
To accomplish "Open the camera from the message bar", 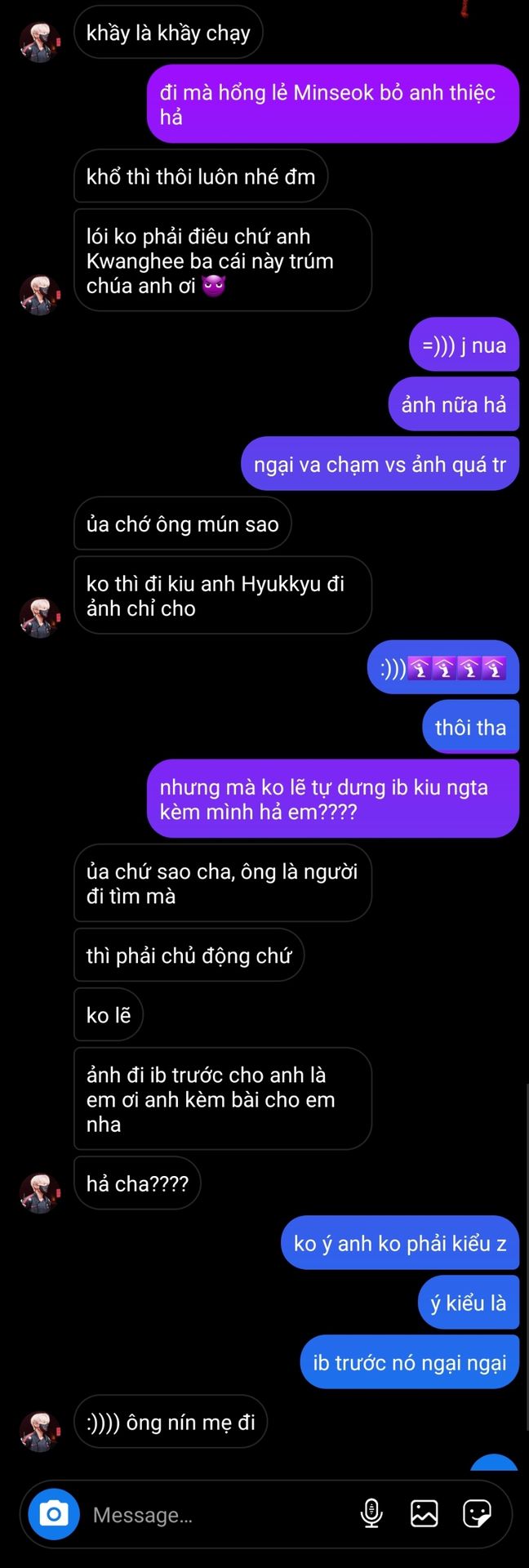I will tap(54, 1514).
